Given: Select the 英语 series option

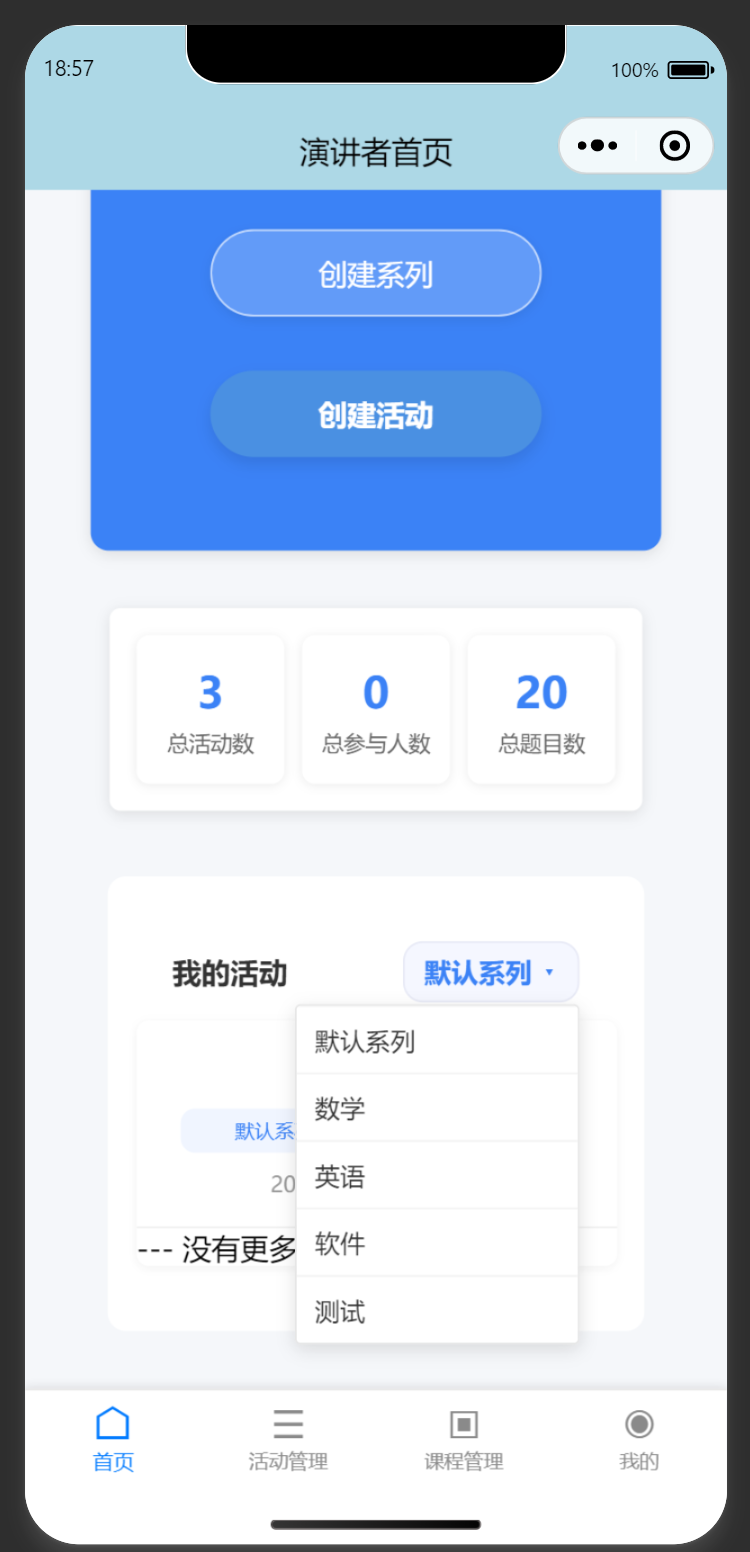Looking at the screenshot, I should (436, 1176).
